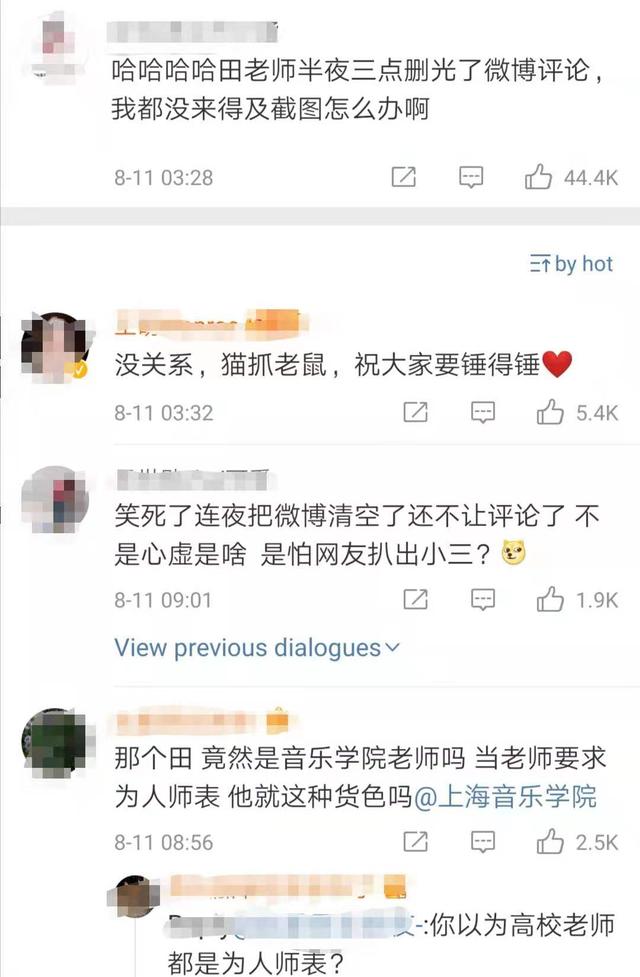
Task: Repost the 笑死了 comment from 09:01
Action: click(415, 600)
